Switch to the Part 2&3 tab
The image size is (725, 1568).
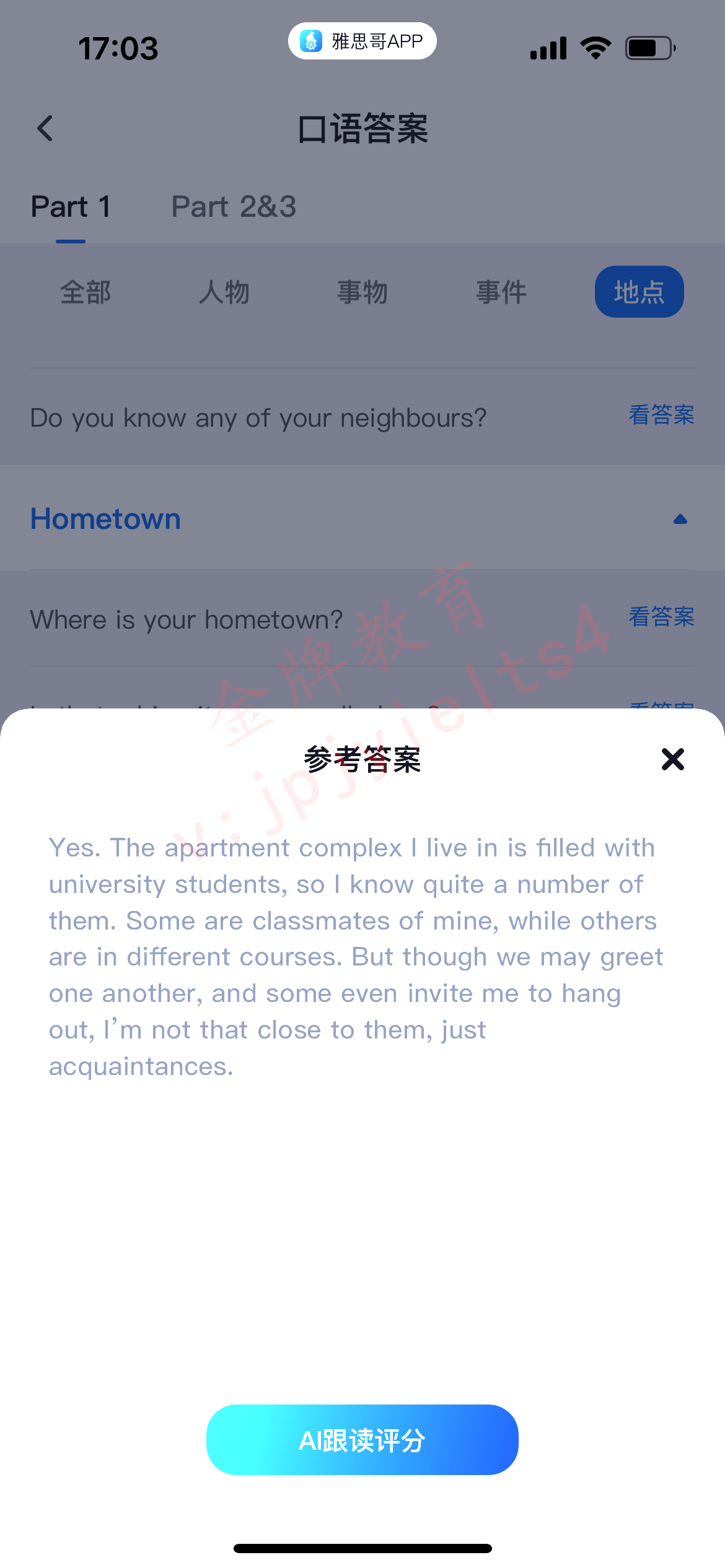(x=234, y=206)
